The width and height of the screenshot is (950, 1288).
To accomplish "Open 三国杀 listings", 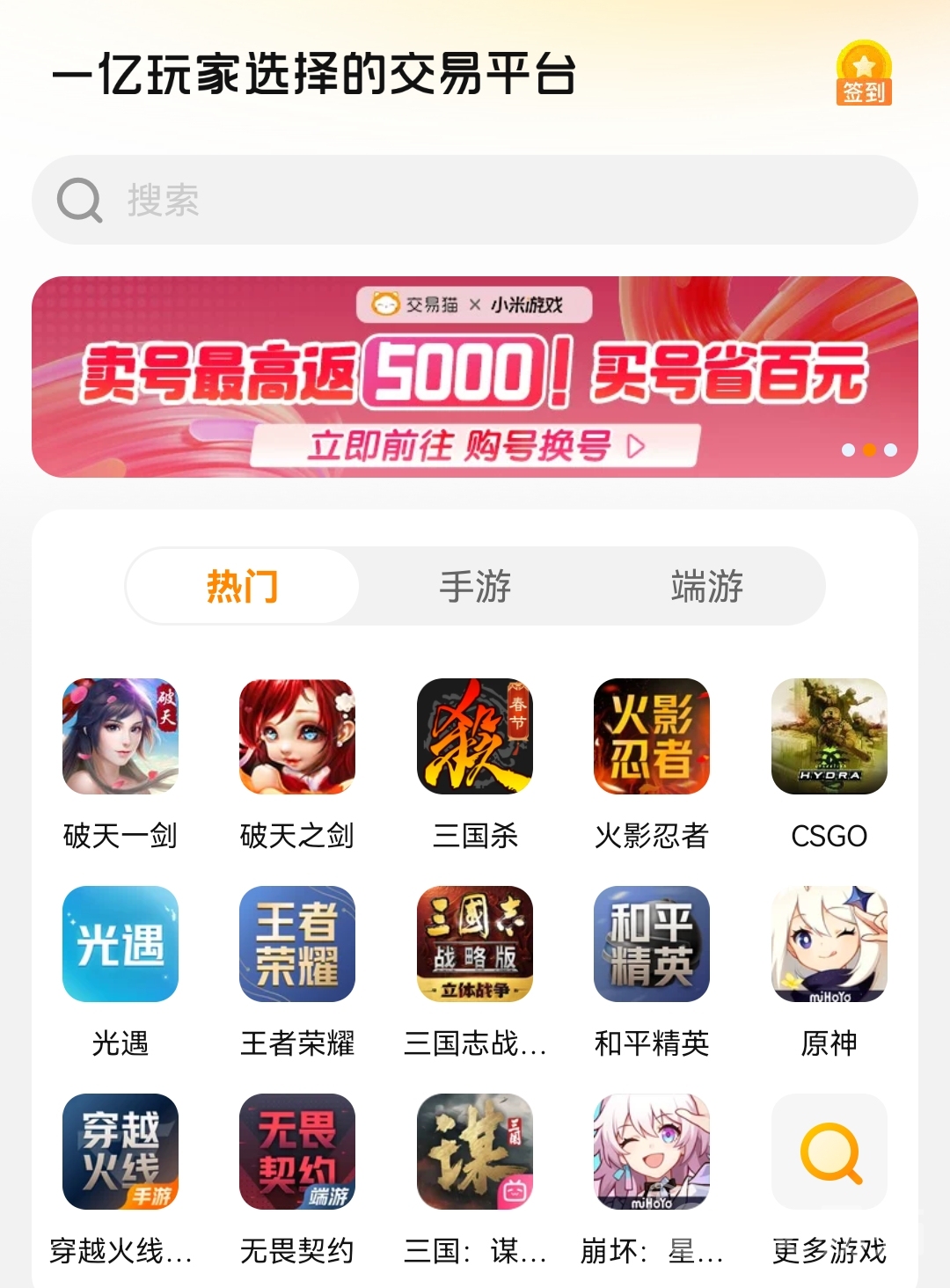I will [x=475, y=736].
